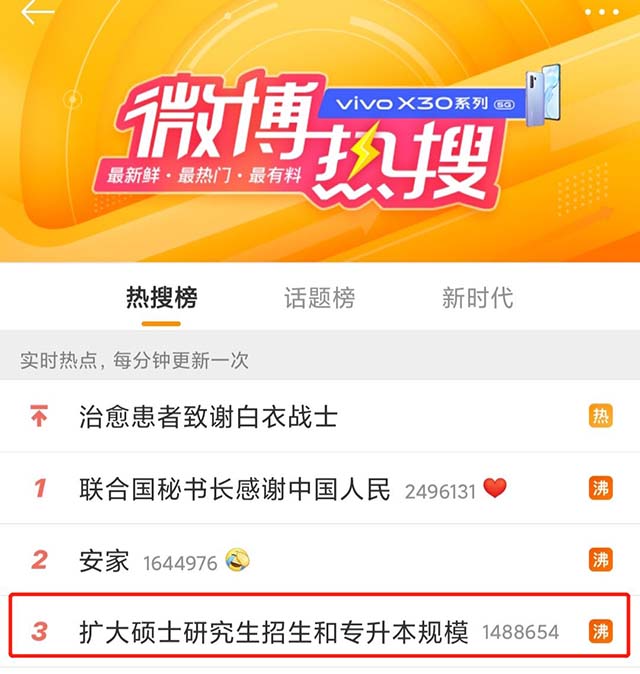Open topic 扩大硕士研究生招生和专升本规模
640x674 pixels.
tap(272, 632)
